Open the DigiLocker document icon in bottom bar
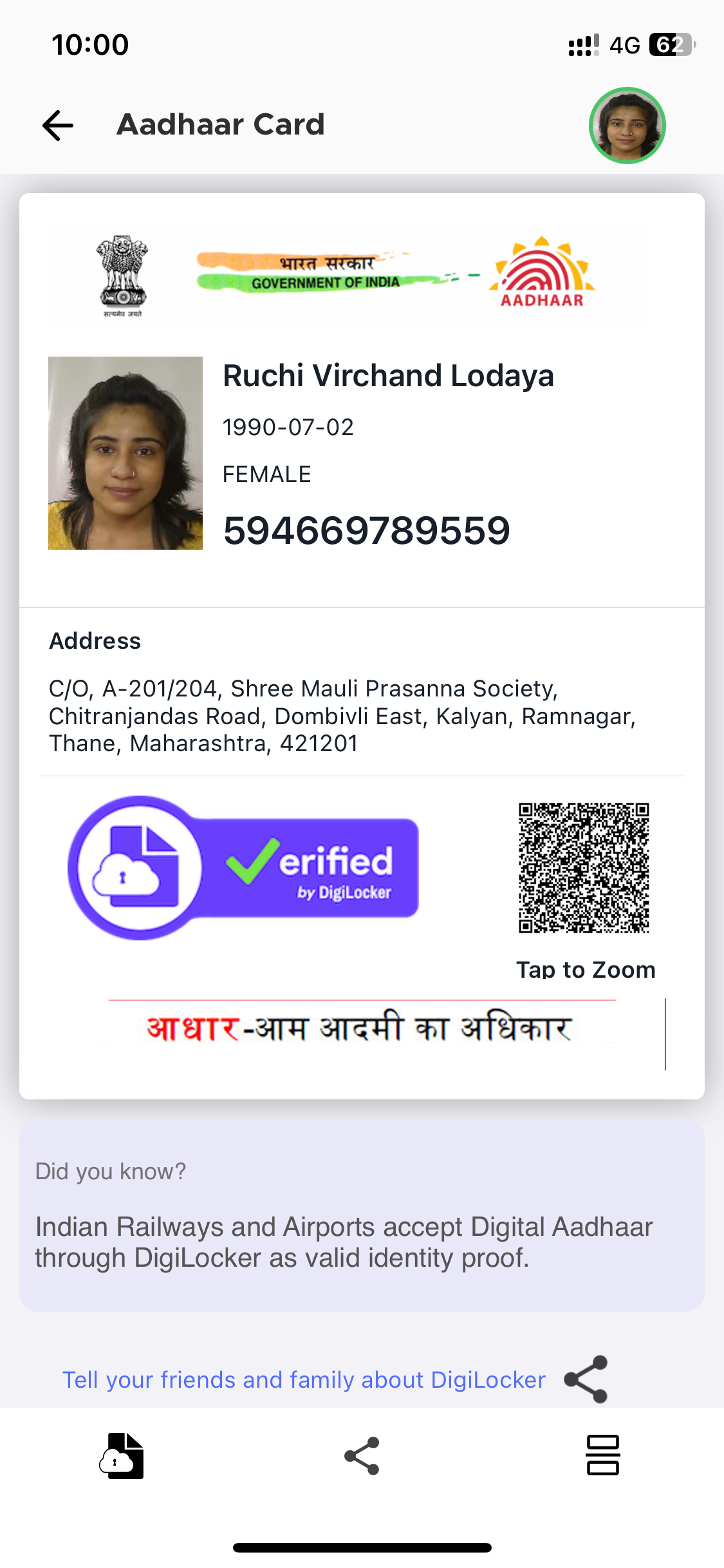 (x=122, y=1456)
